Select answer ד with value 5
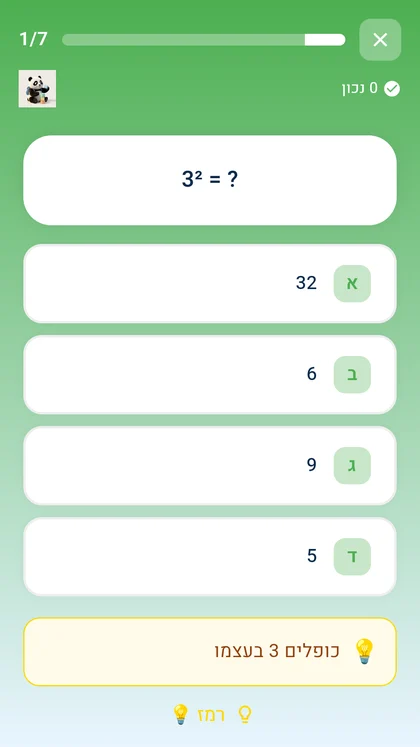Screen dimensions: 420x747 [210, 556]
